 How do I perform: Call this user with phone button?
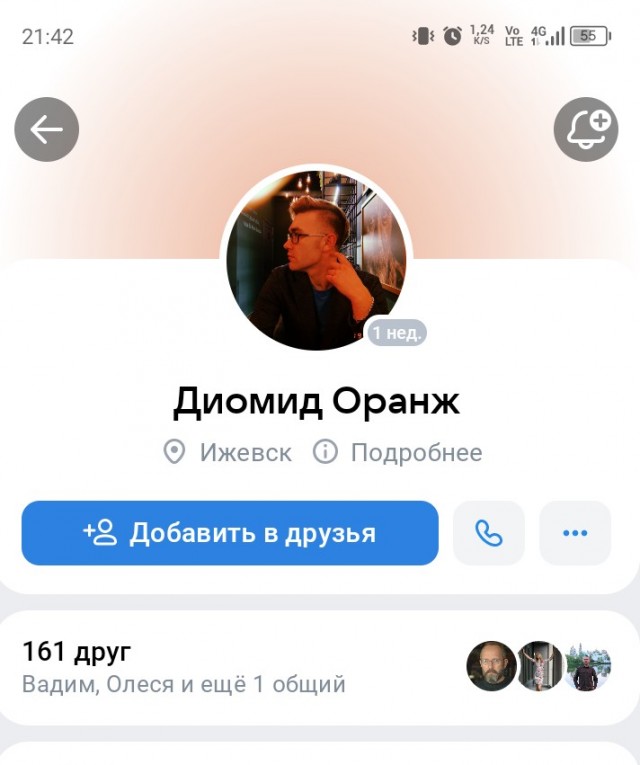click(x=489, y=533)
